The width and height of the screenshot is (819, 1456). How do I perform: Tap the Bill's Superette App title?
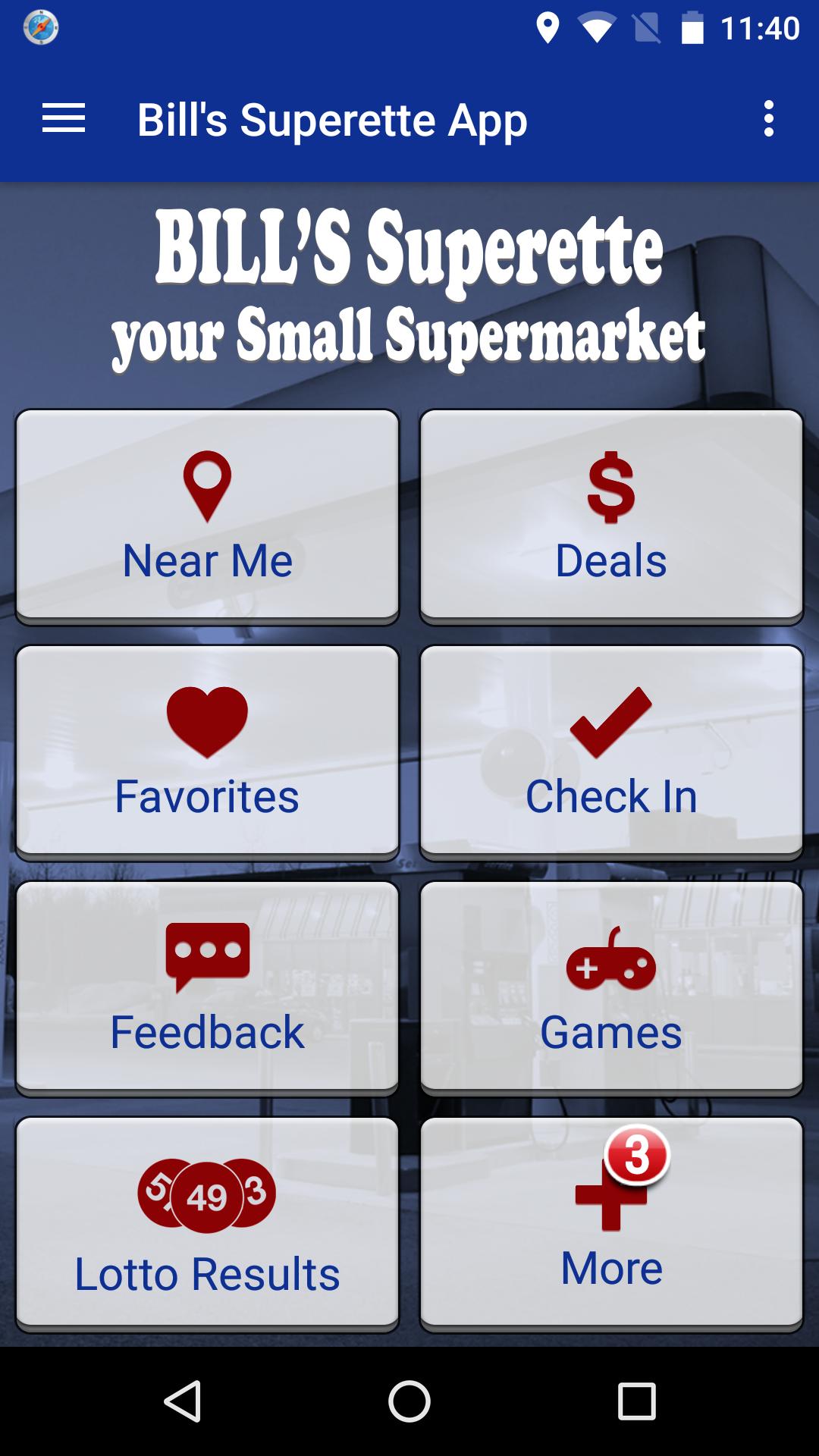pos(331,119)
